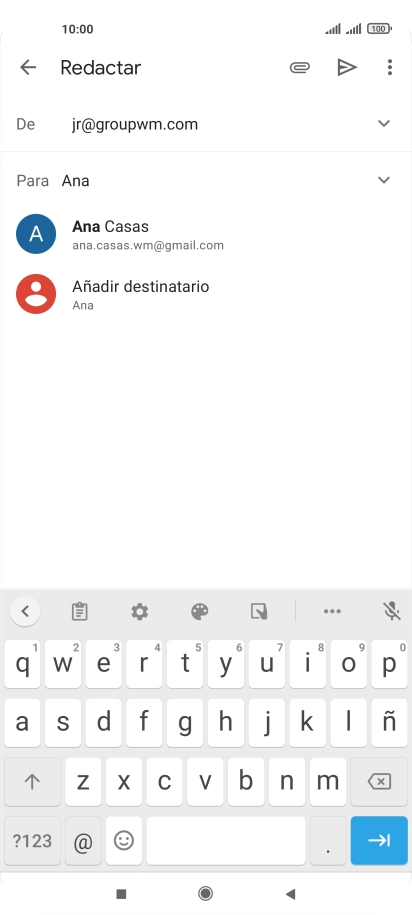Go back from the Redactar screen
The height and width of the screenshot is (915, 412).
(x=28, y=68)
